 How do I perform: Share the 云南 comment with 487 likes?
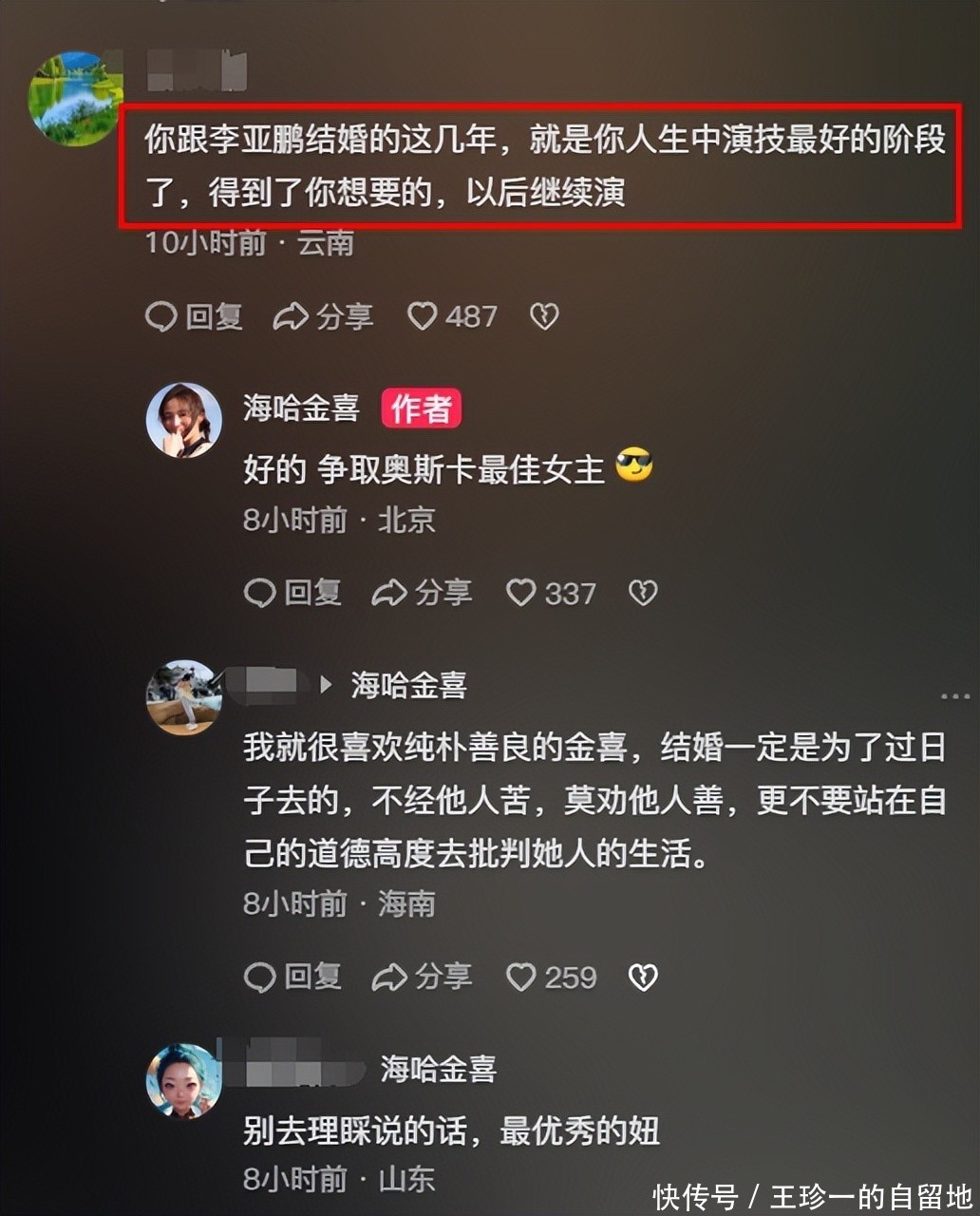pyautogui.click(x=323, y=316)
